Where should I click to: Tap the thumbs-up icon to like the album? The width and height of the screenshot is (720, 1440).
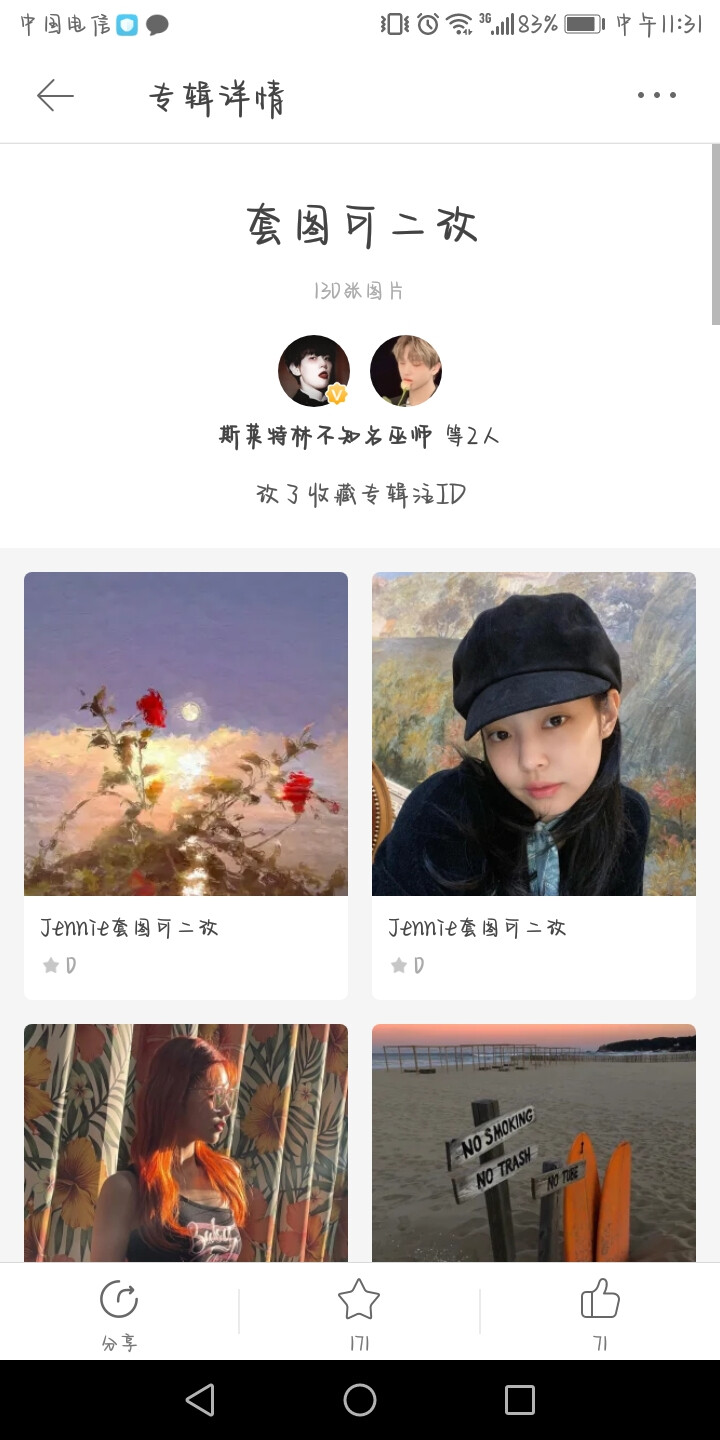pyautogui.click(x=600, y=1300)
